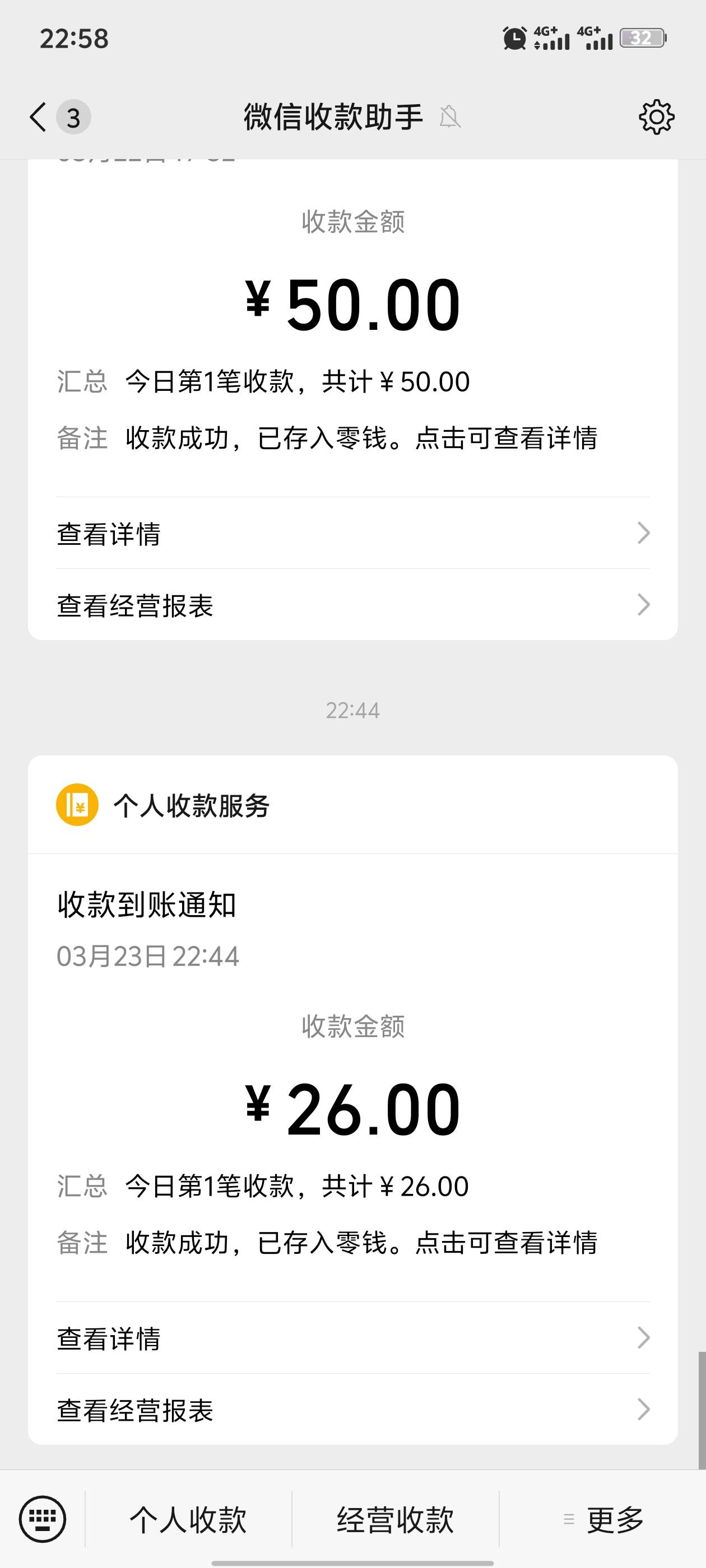Open 查看详情 for the ¥26.00 payment
This screenshot has width=706, height=1568.
pos(352,1338)
